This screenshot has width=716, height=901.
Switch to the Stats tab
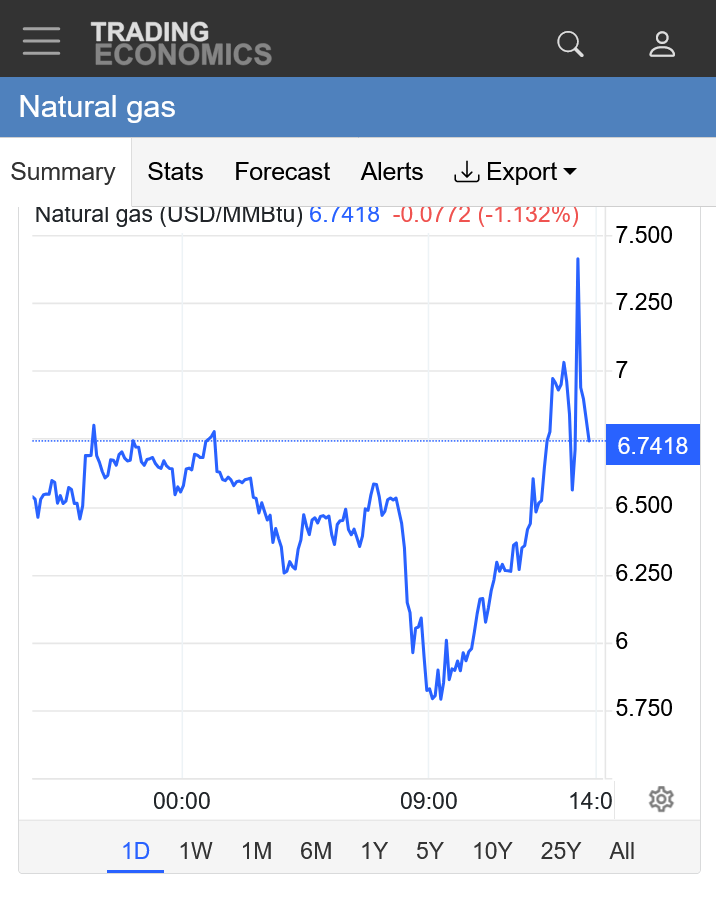coord(175,172)
